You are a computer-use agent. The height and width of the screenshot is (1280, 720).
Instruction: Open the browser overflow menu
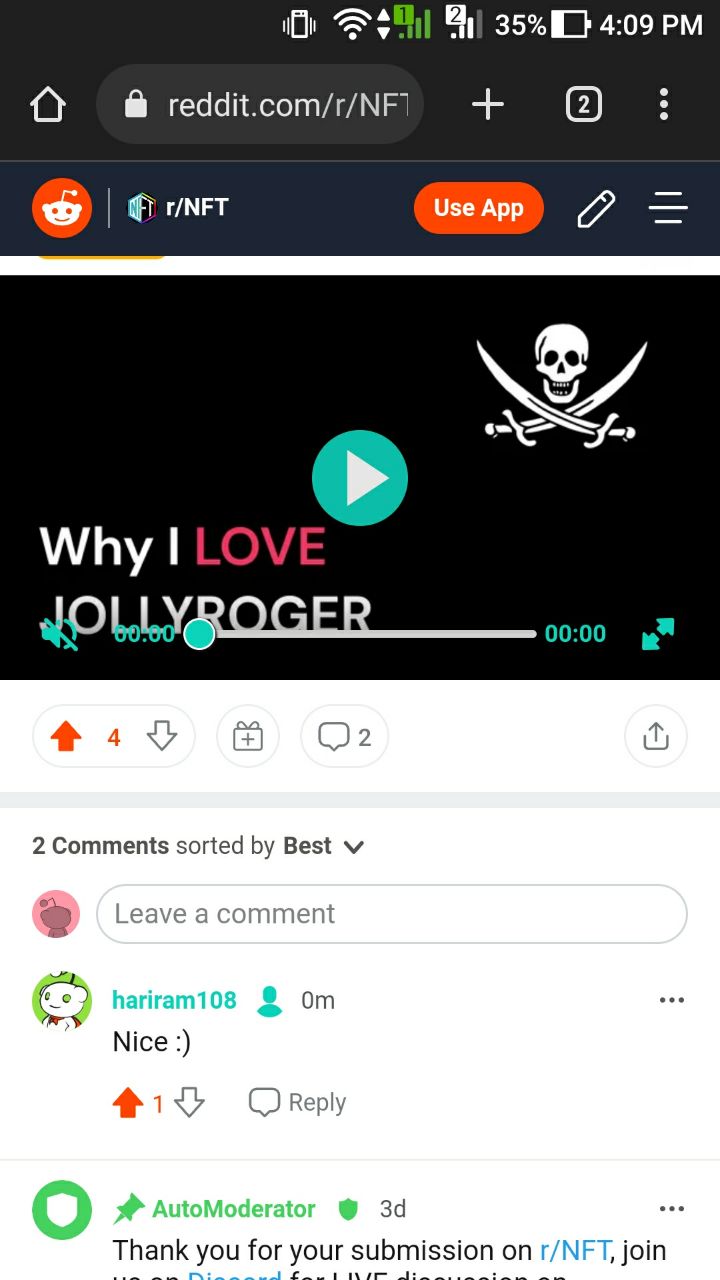(x=664, y=104)
